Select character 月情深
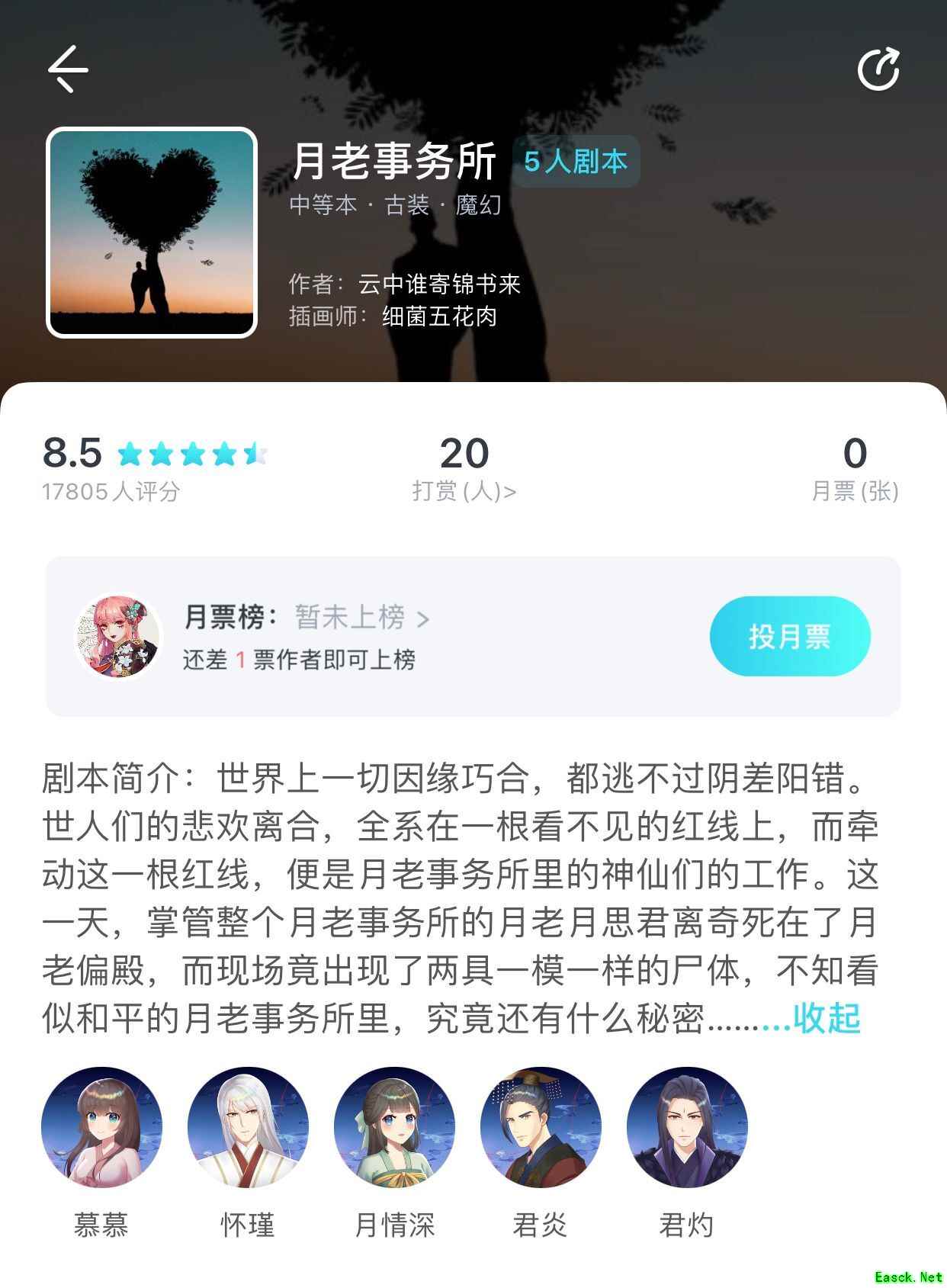Screen dimensions: 947x1288 (394, 1127)
